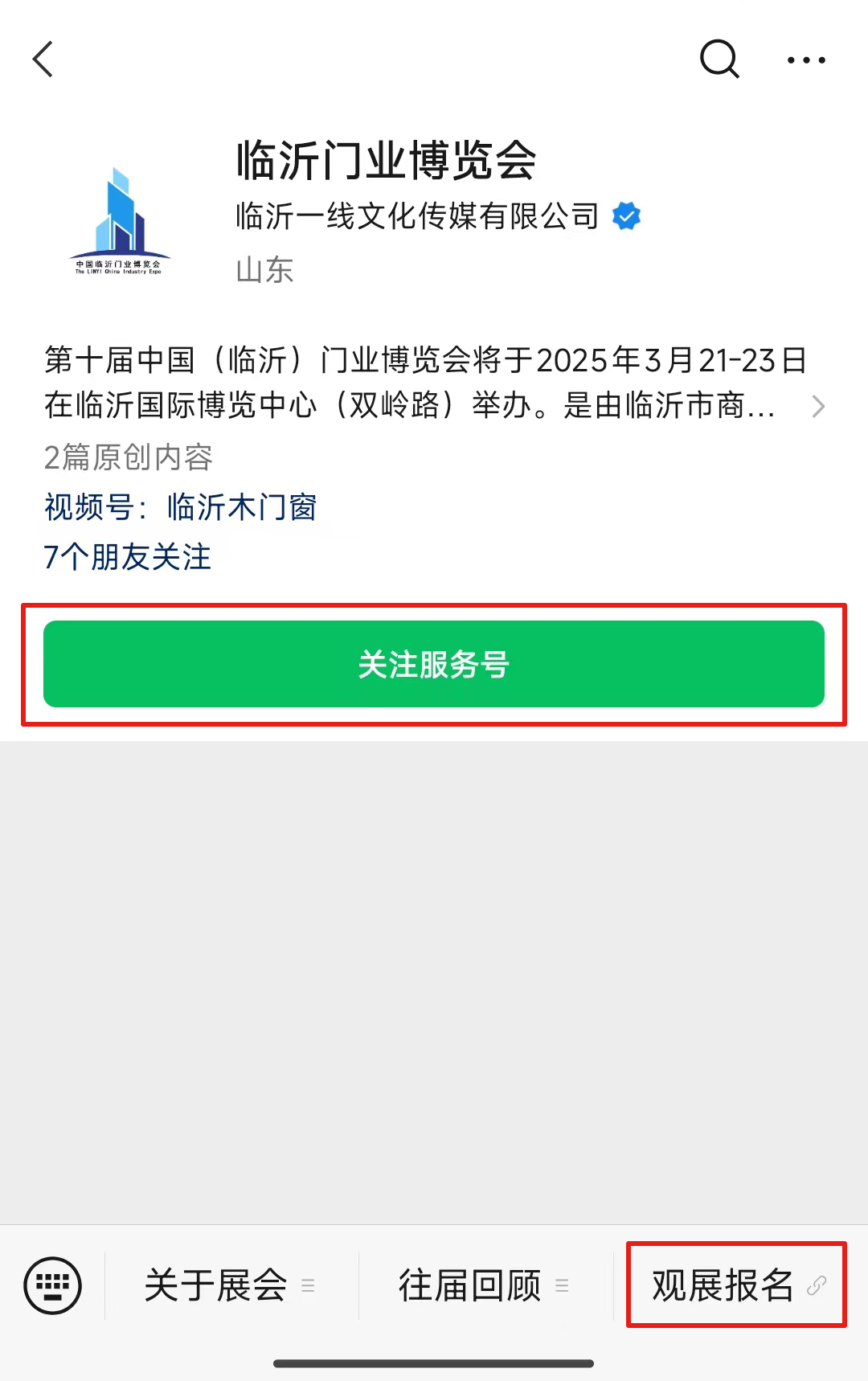Screen dimensions: 868x1381
Task: View the 7个朋友关注 friends list
Action: pos(128,557)
